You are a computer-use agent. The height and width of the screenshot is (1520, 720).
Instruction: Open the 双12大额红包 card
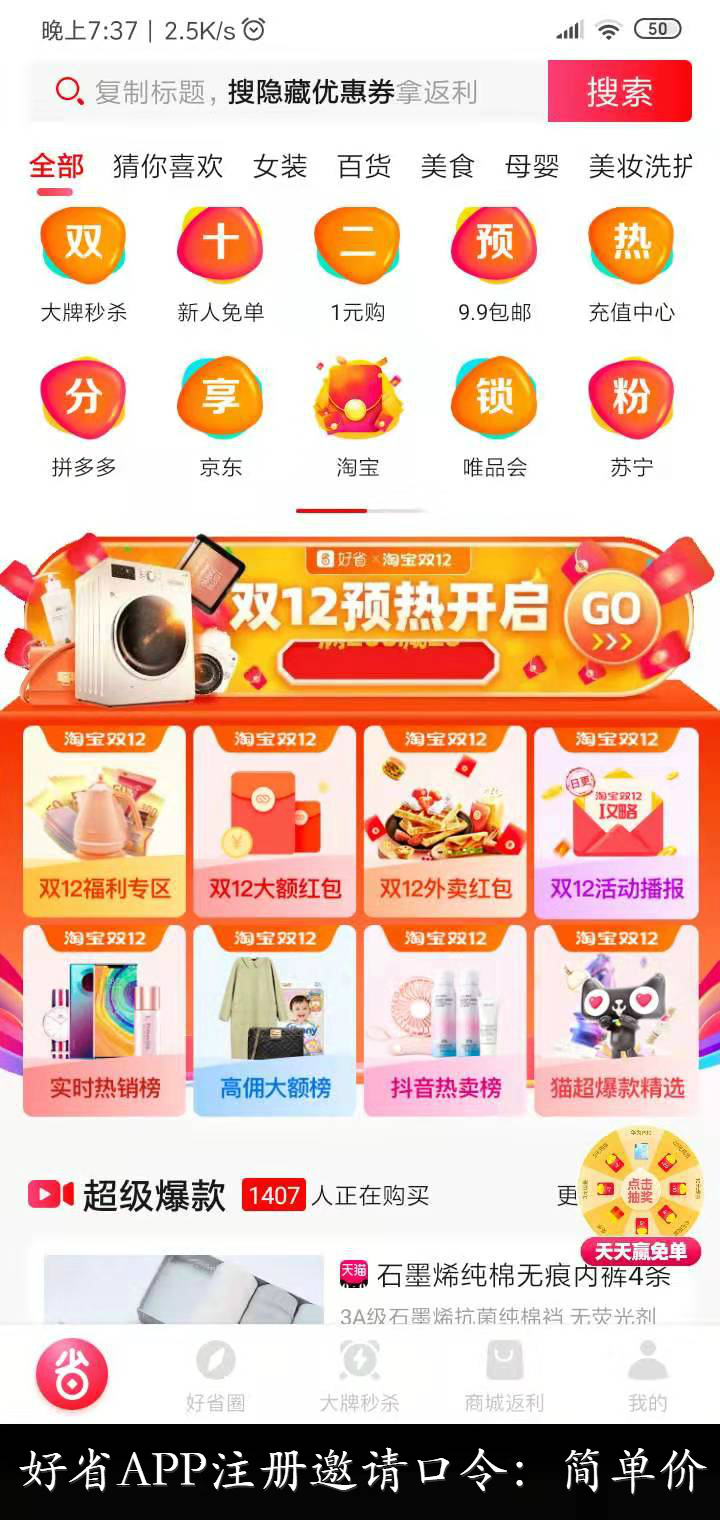275,820
